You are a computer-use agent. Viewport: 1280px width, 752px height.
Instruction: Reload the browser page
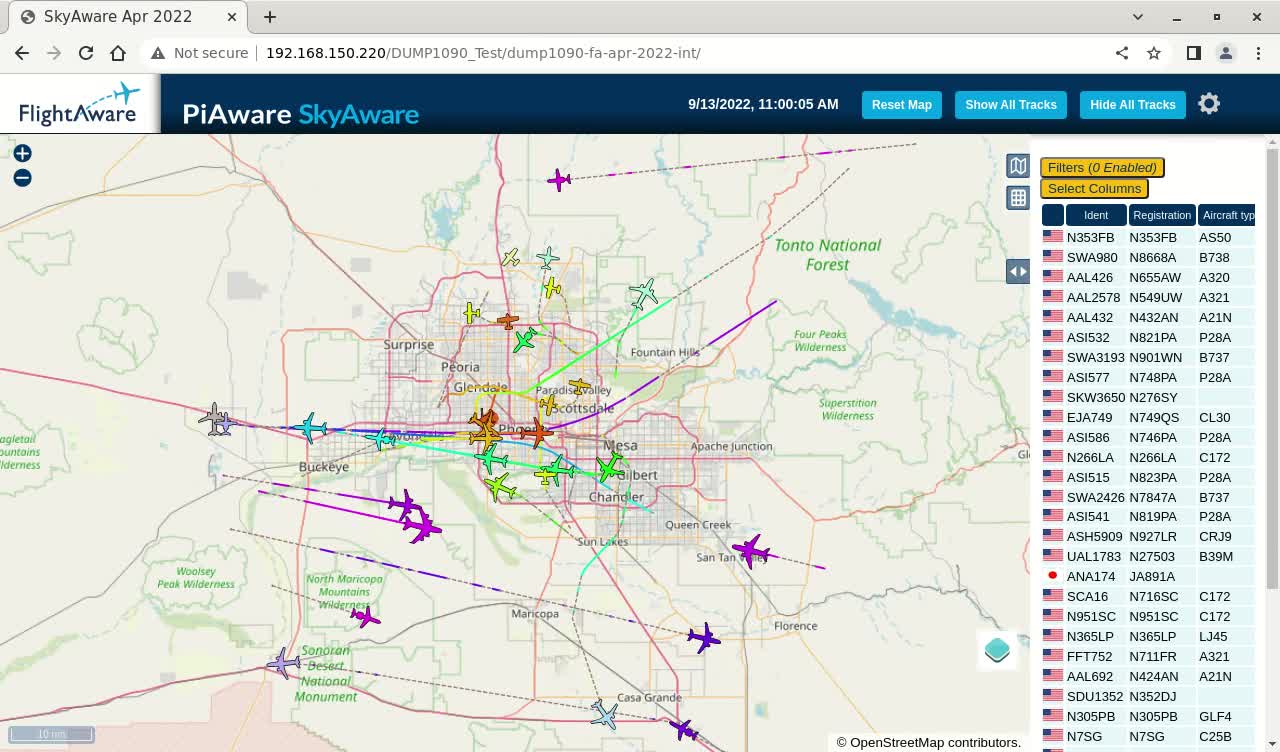click(x=86, y=53)
